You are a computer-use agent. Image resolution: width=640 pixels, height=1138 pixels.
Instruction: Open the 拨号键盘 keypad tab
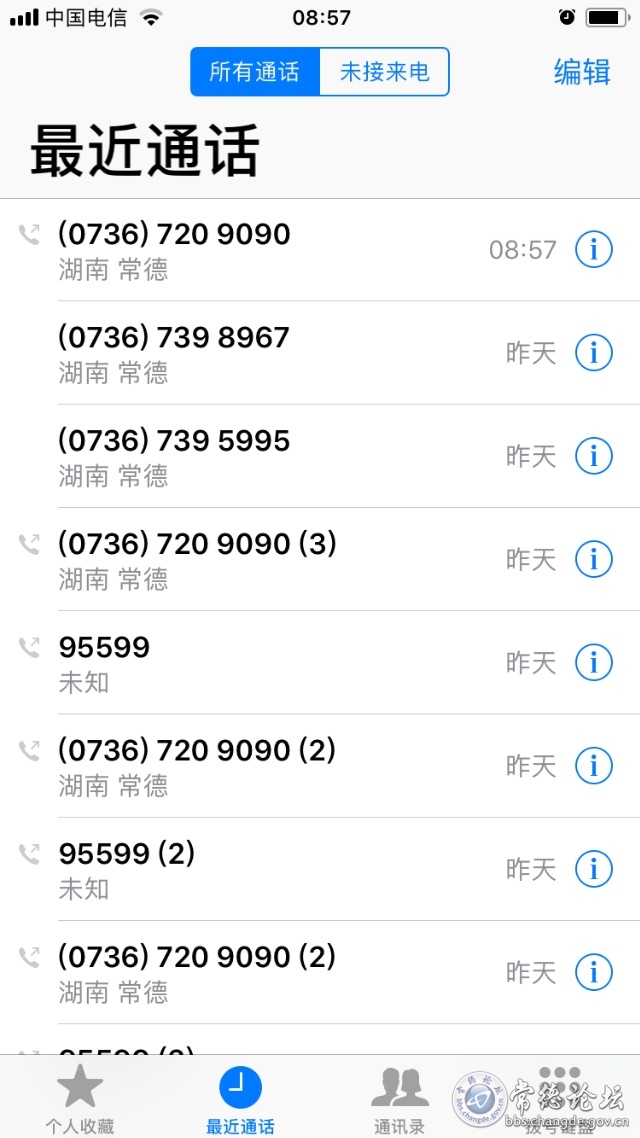coord(560,1098)
